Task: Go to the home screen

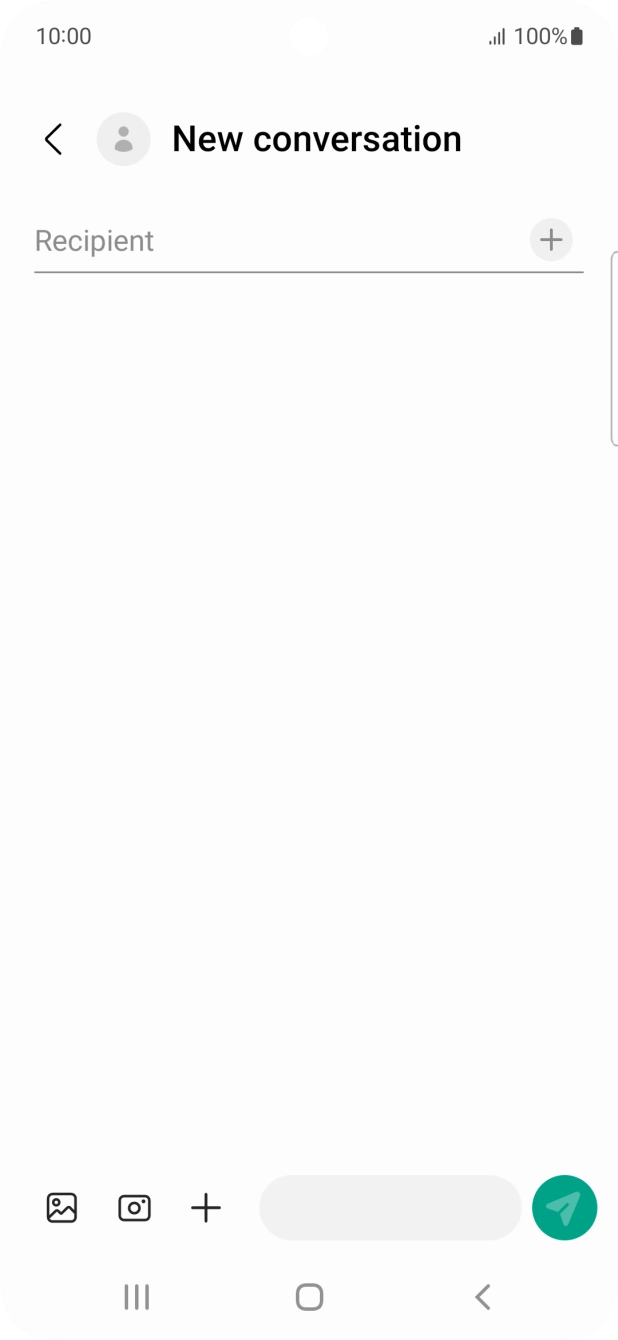Action: (310, 1298)
